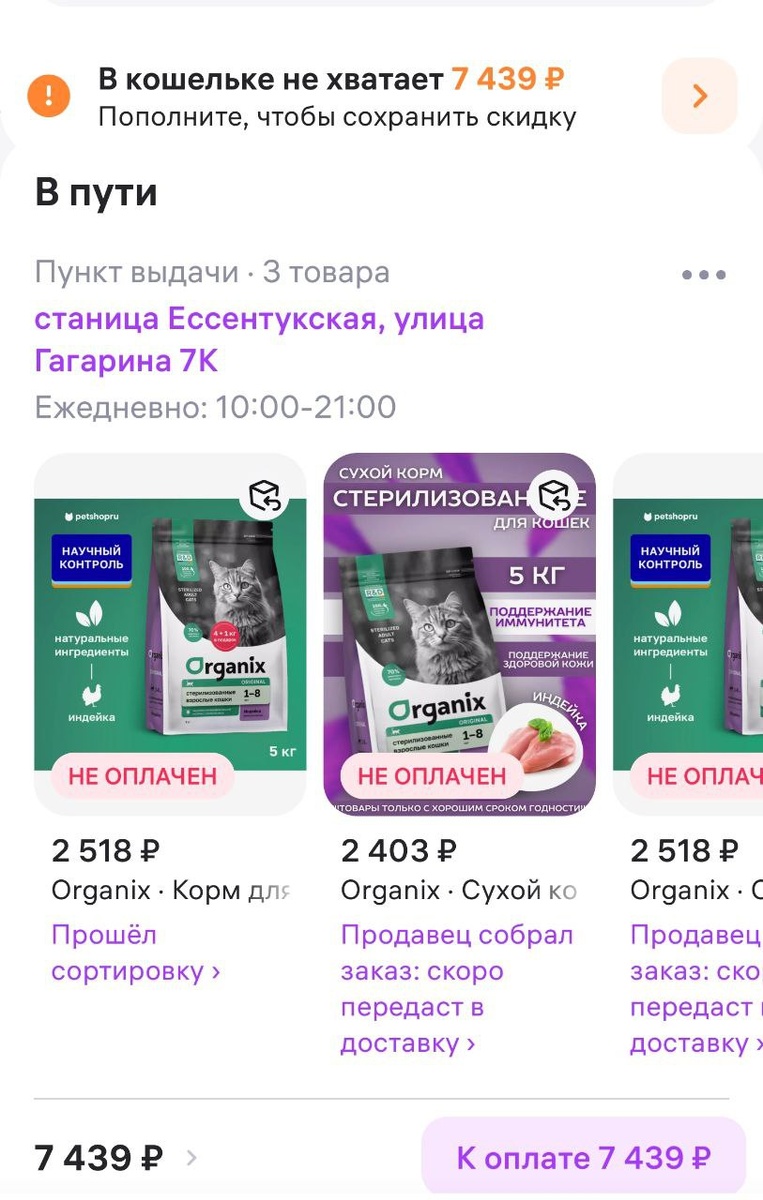Expand details via the chevron next to 7 439 ₽
Viewport: 763px width, 1200px height.
click(x=191, y=1156)
